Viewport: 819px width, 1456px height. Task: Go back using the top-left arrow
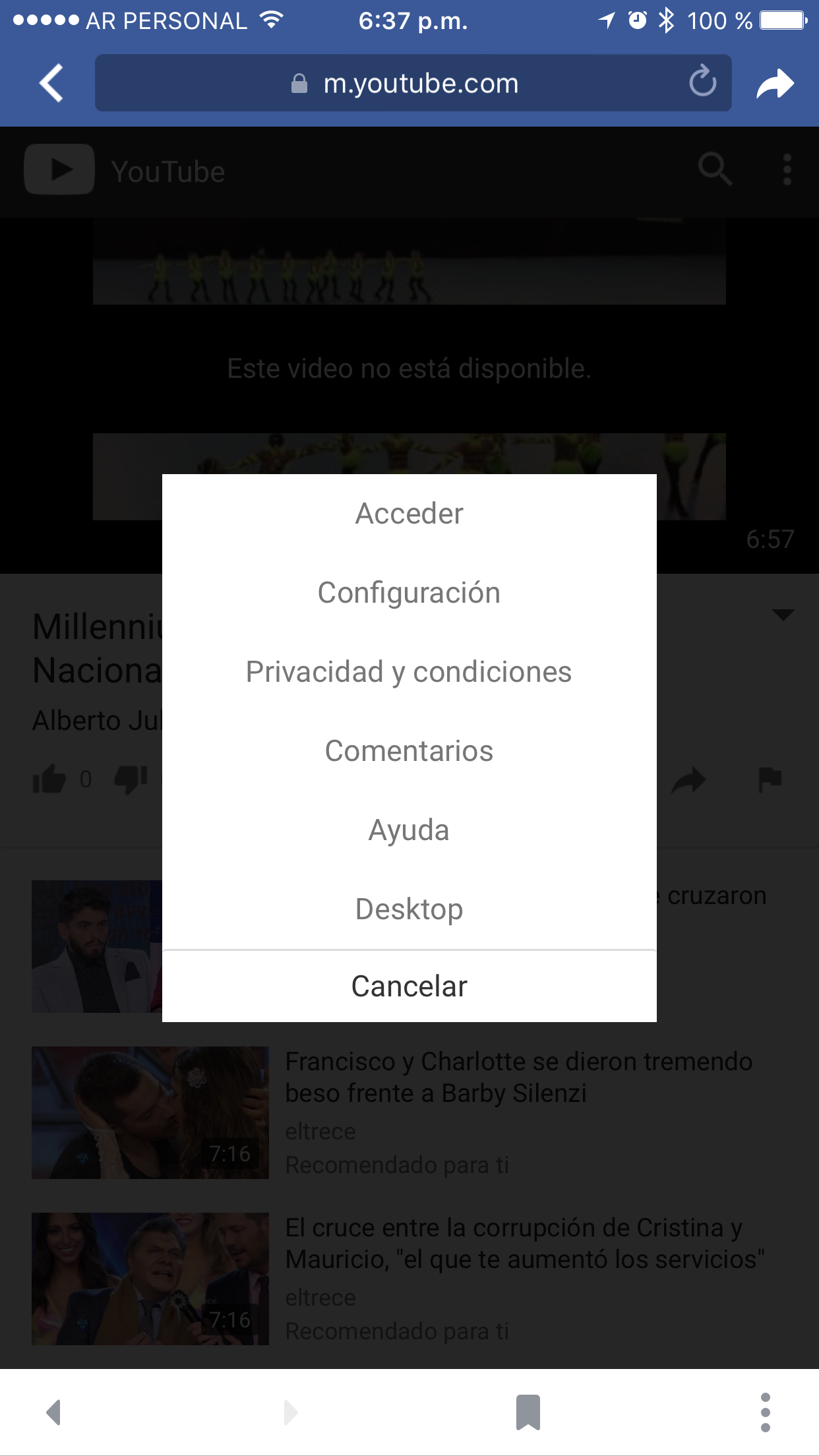click(51, 83)
